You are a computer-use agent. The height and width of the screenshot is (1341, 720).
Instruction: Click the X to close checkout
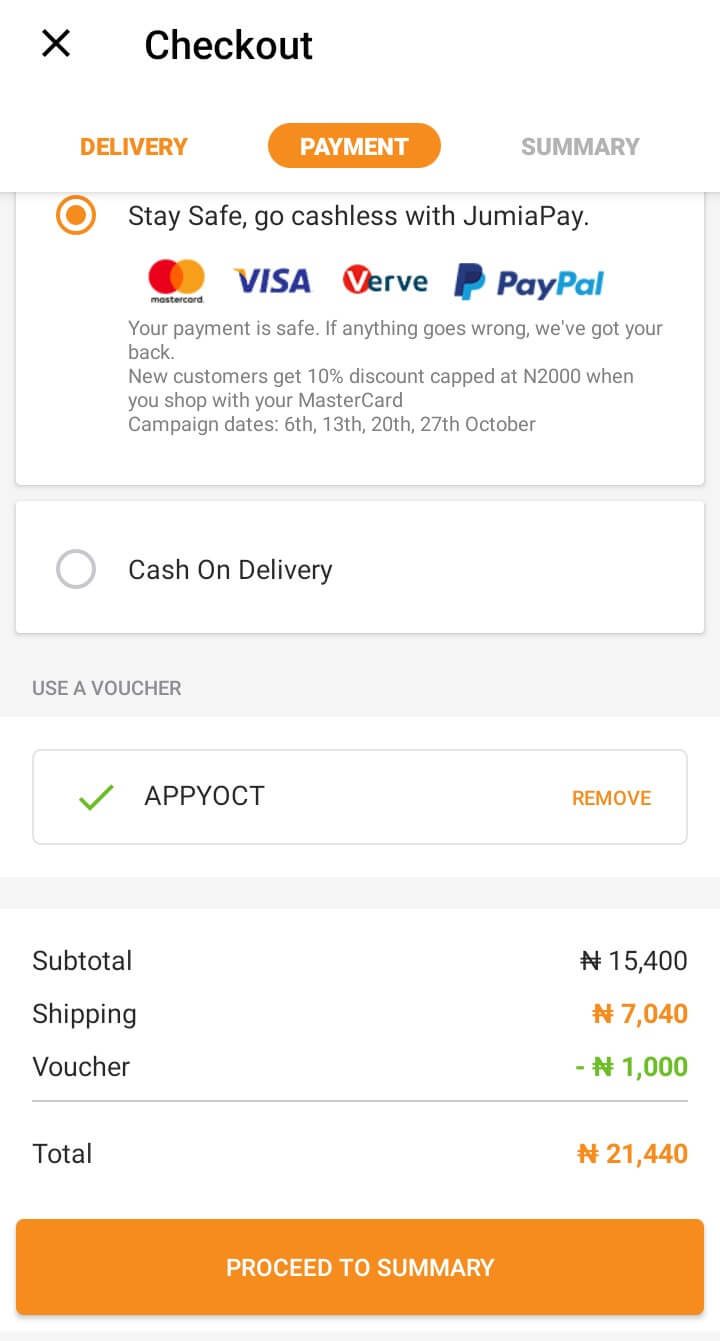click(55, 43)
